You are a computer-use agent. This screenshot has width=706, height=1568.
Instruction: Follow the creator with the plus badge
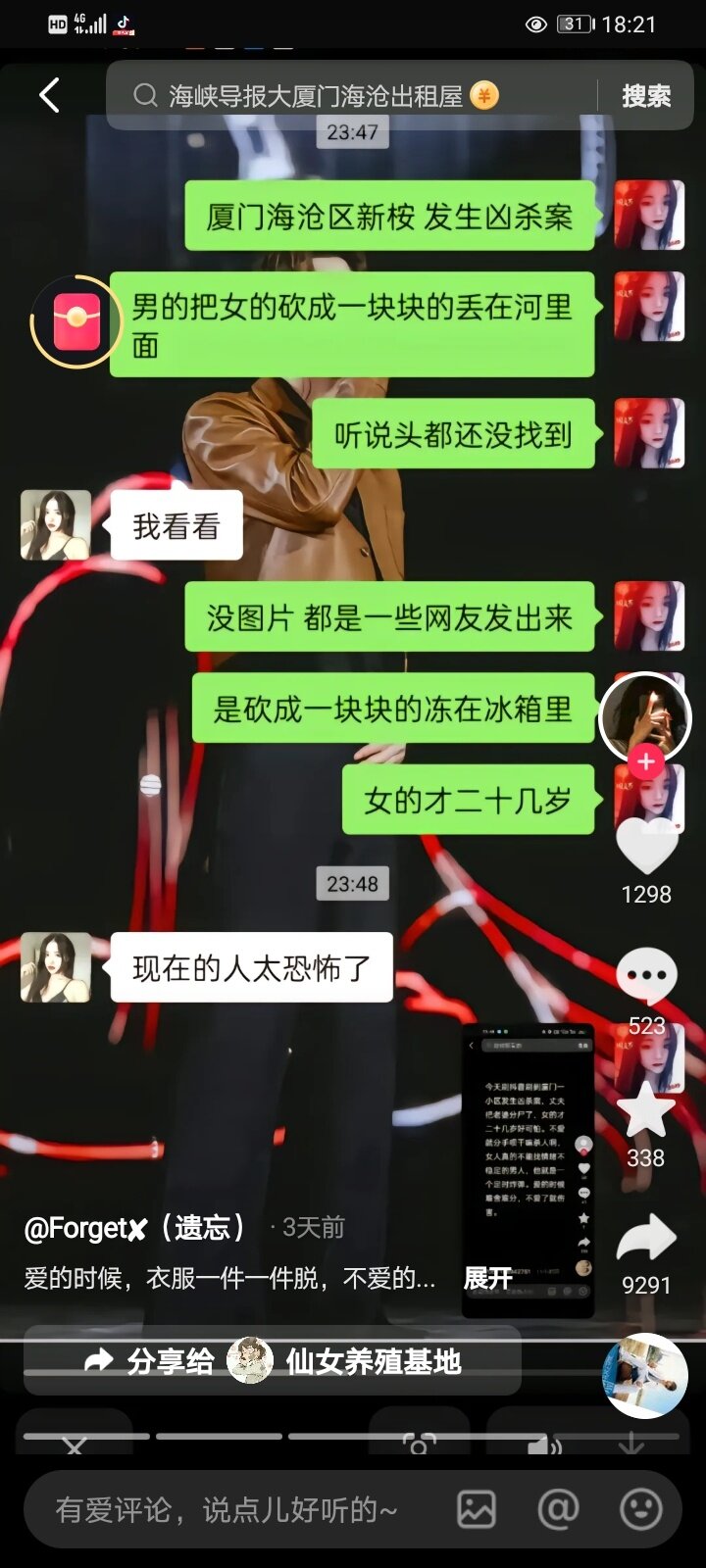(645, 761)
